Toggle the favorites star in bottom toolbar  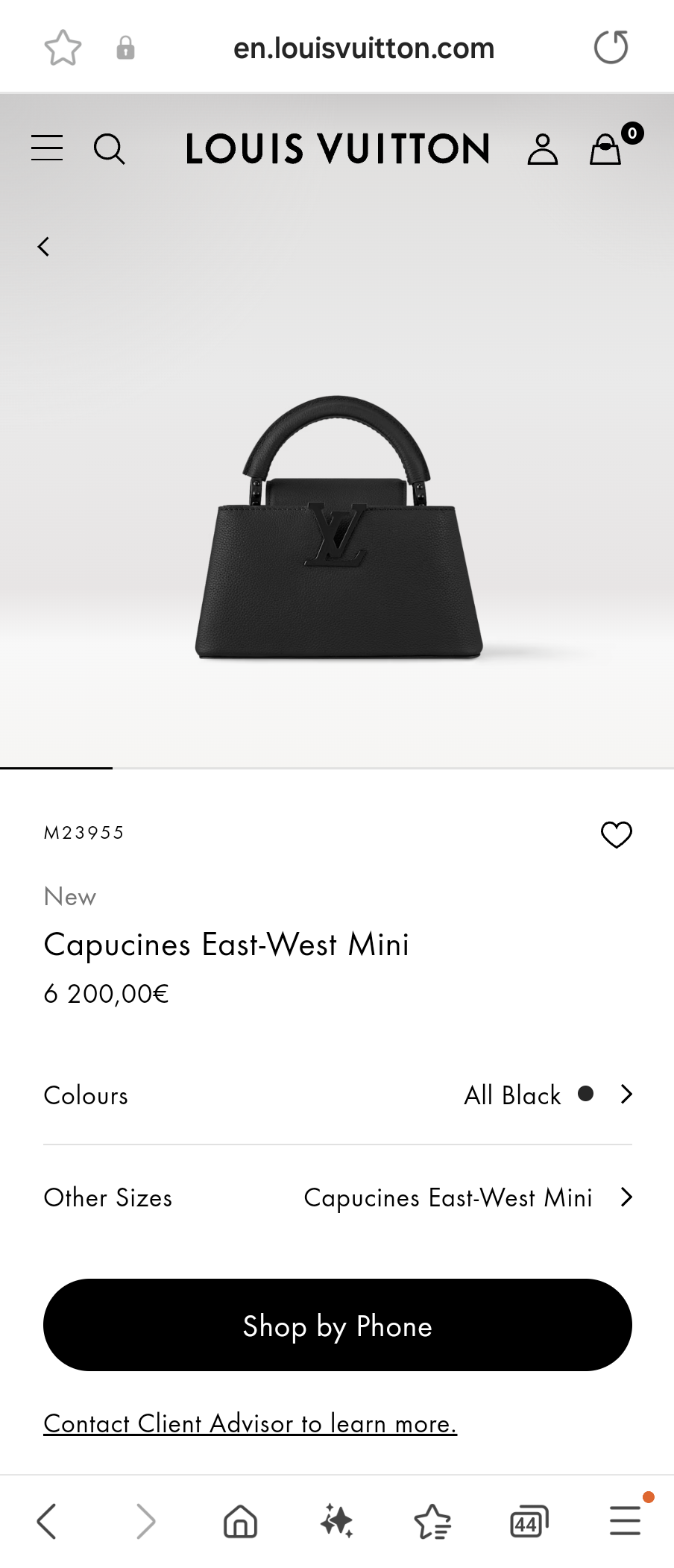432,1521
